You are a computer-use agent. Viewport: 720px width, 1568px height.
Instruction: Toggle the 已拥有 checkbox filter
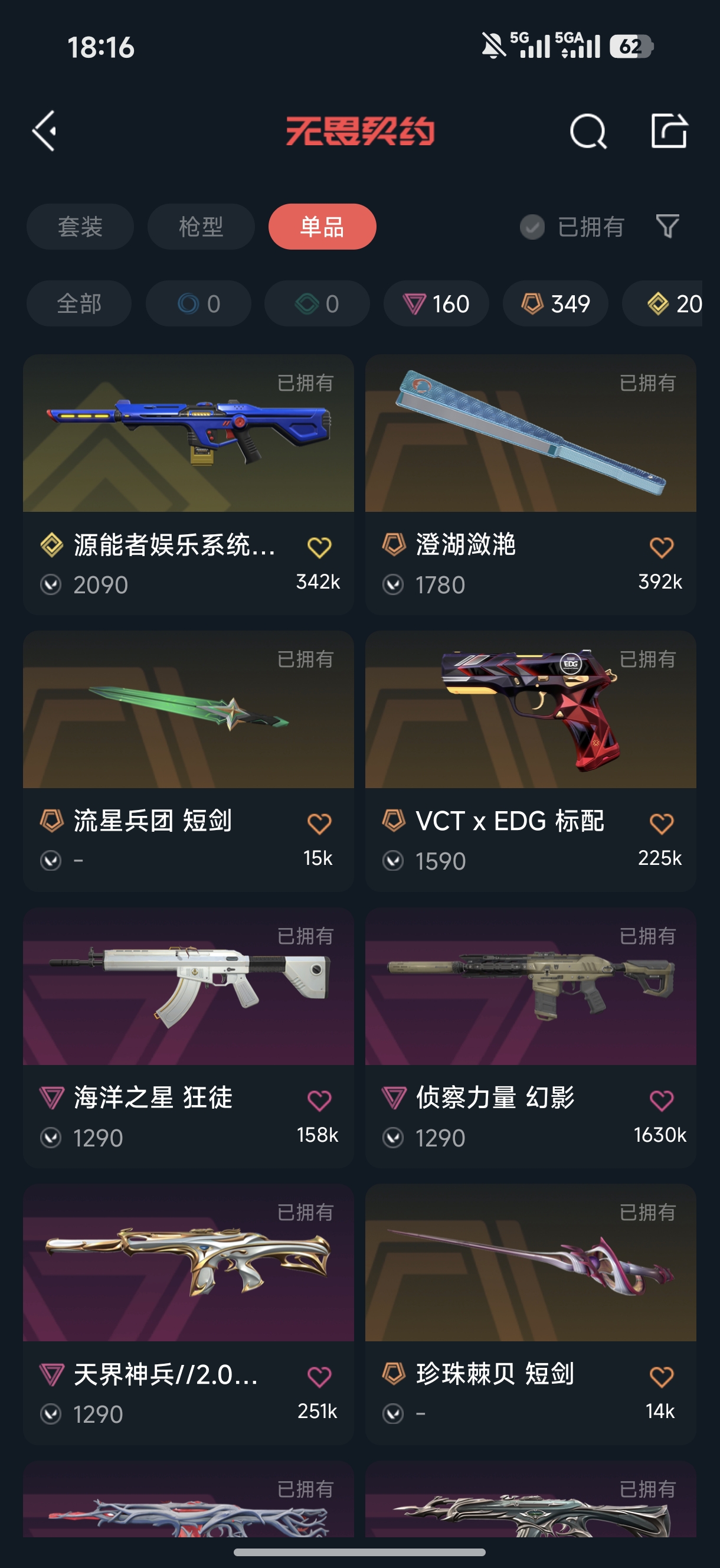532,227
